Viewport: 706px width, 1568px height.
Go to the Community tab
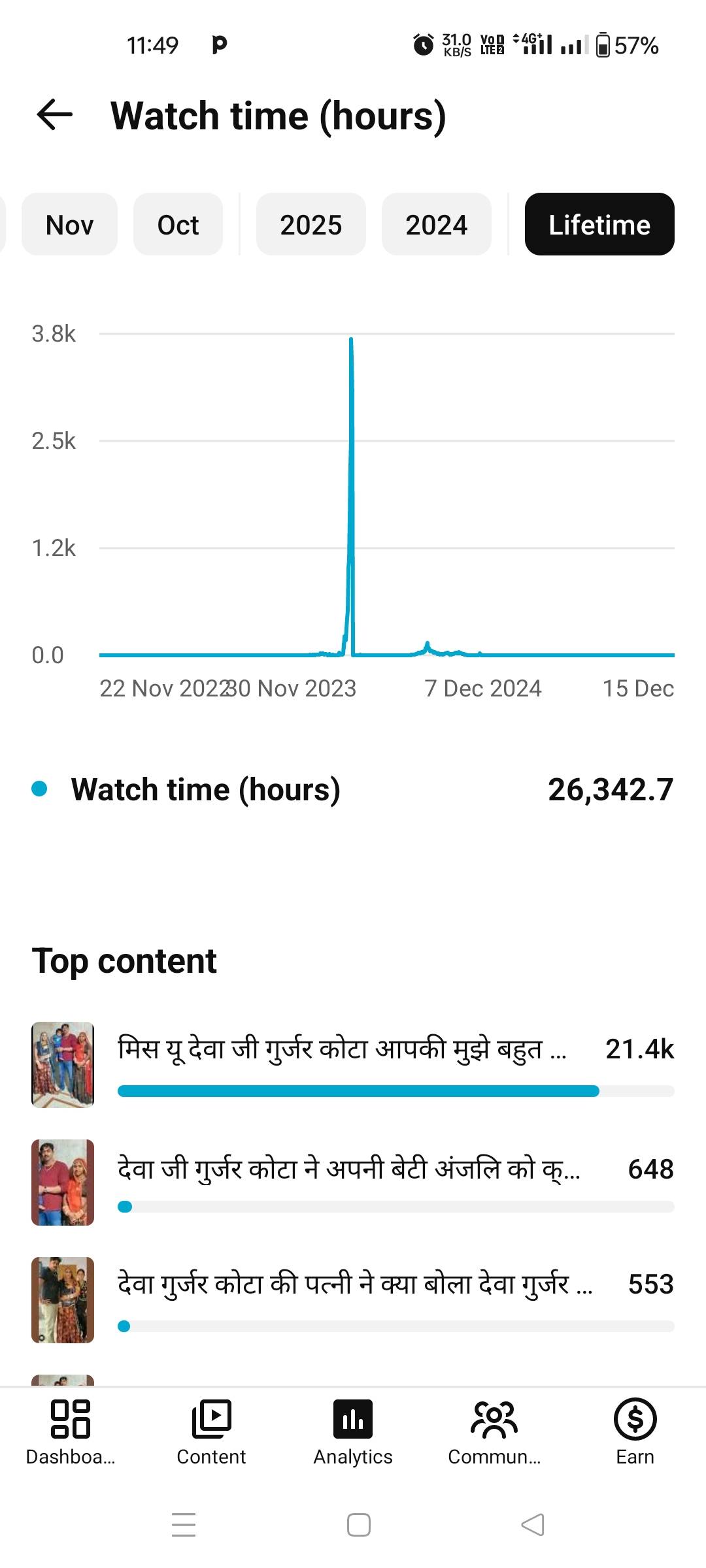pos(494,1432)
